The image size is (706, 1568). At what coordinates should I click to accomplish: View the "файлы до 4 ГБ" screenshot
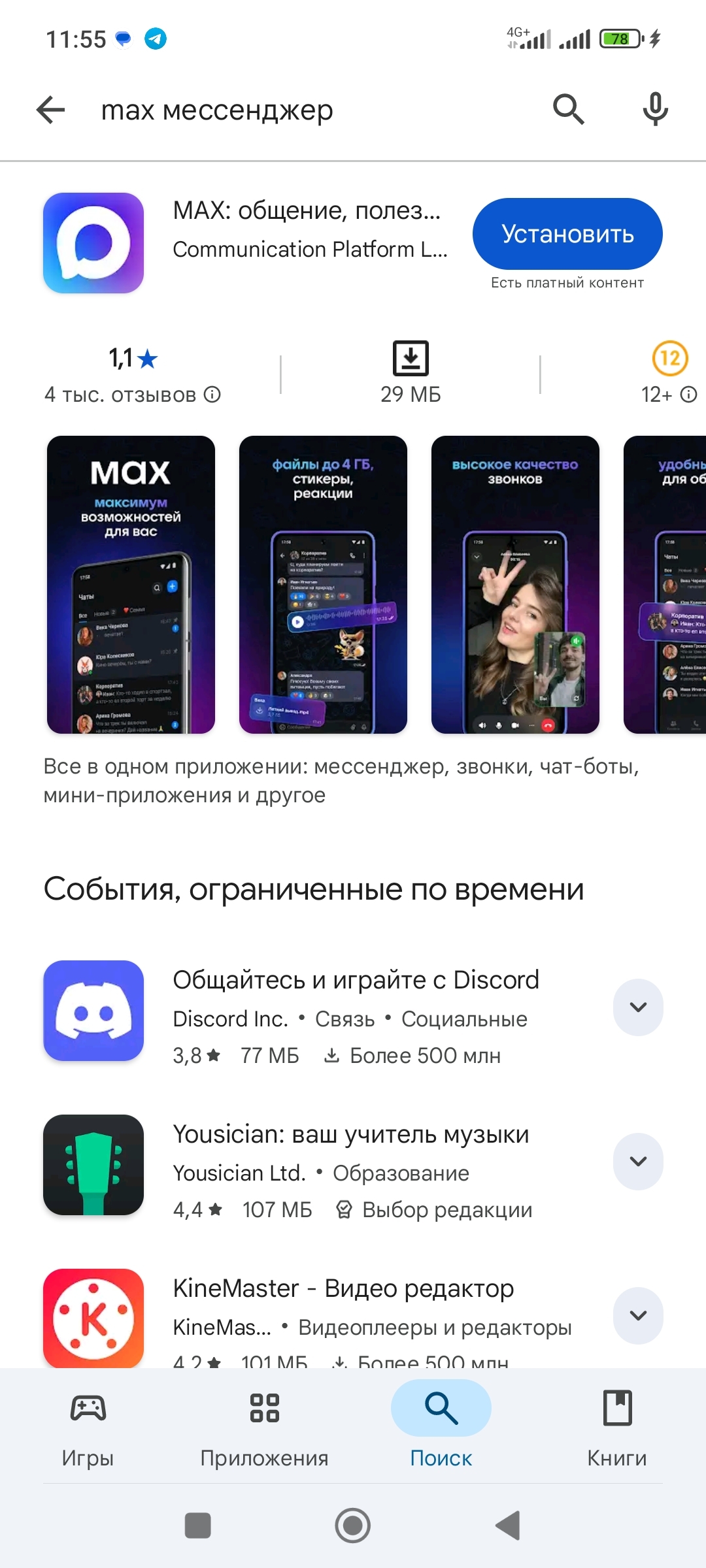(x=323, y=584)
